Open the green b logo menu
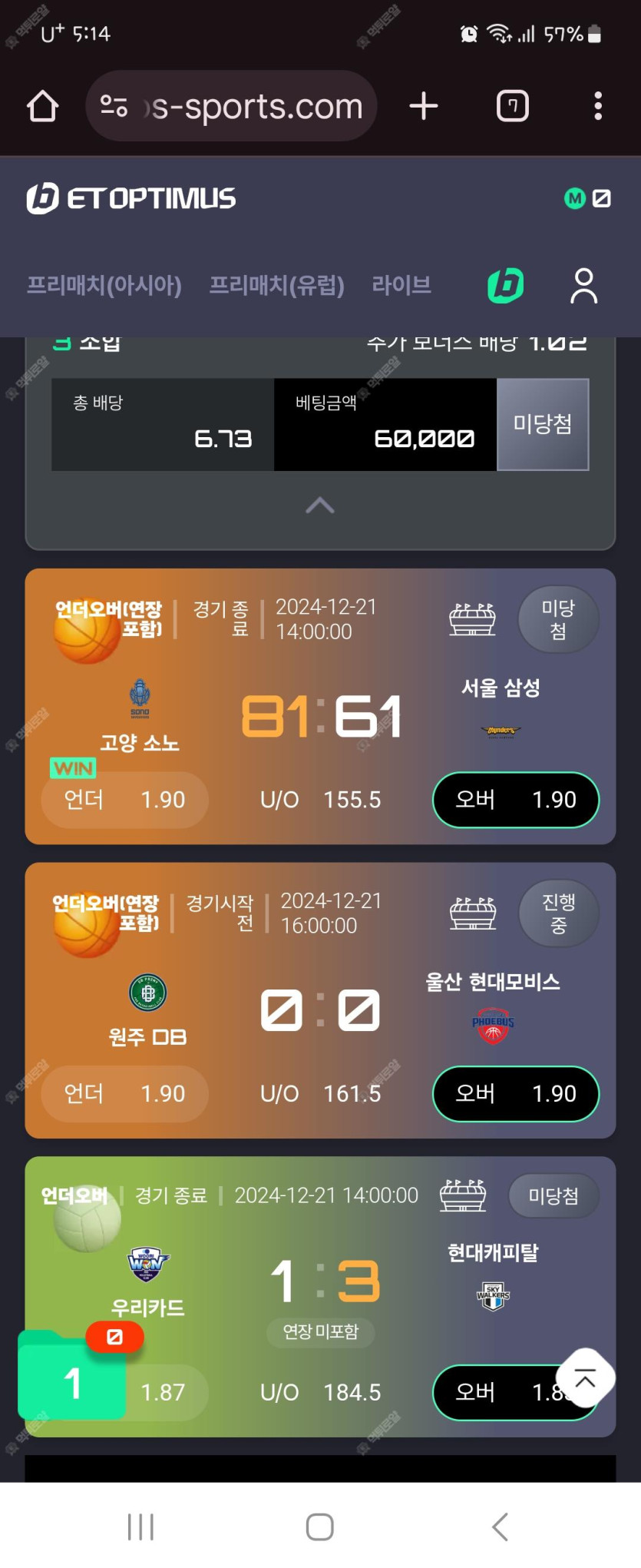The width and height of the screenshot is (641, 1568). pos(506,286)
